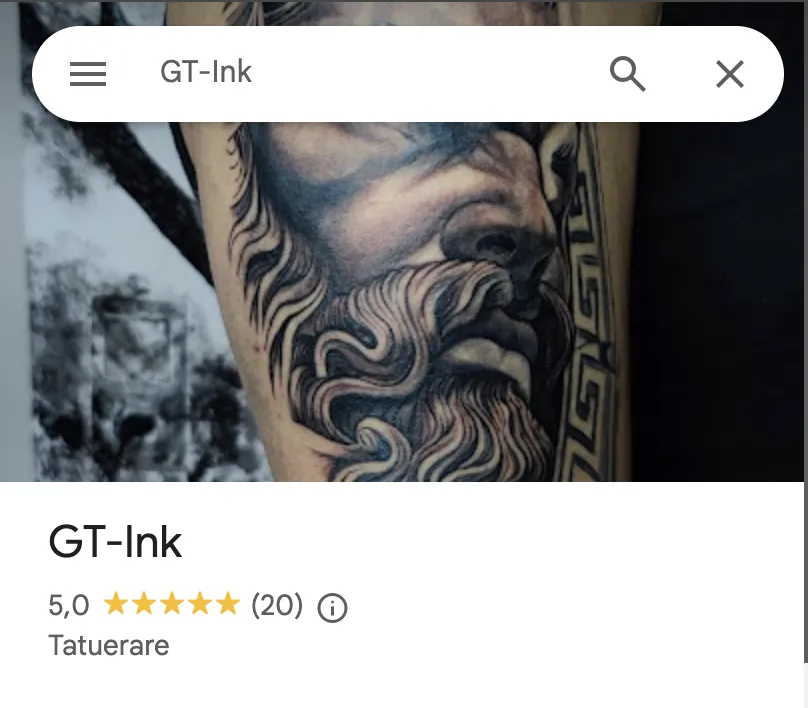
Task: Open the hamburger menu
Action: coord(88,74)
